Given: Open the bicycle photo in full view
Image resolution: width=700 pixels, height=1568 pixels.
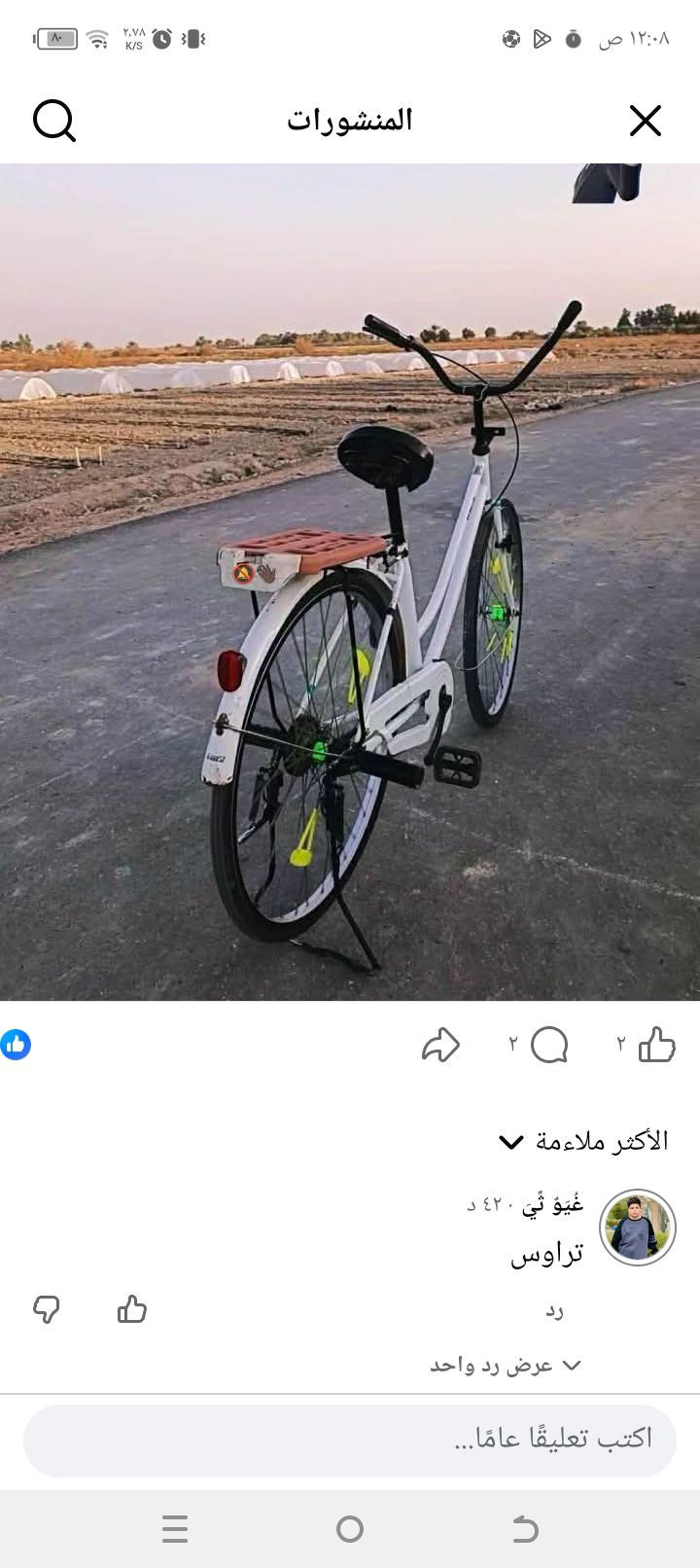Looking at the screenshot, I should click(350, 582).
